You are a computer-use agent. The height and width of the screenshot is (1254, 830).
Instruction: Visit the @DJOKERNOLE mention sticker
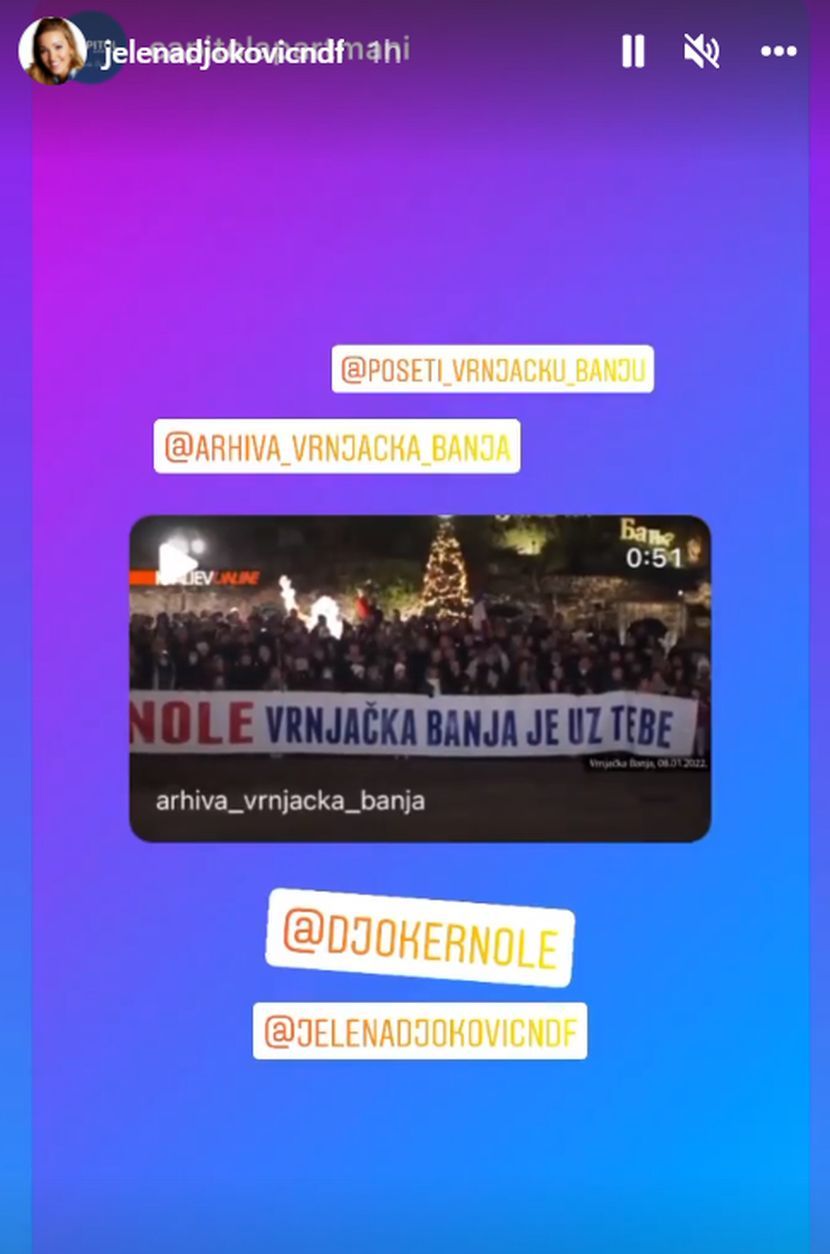point(420,939)
